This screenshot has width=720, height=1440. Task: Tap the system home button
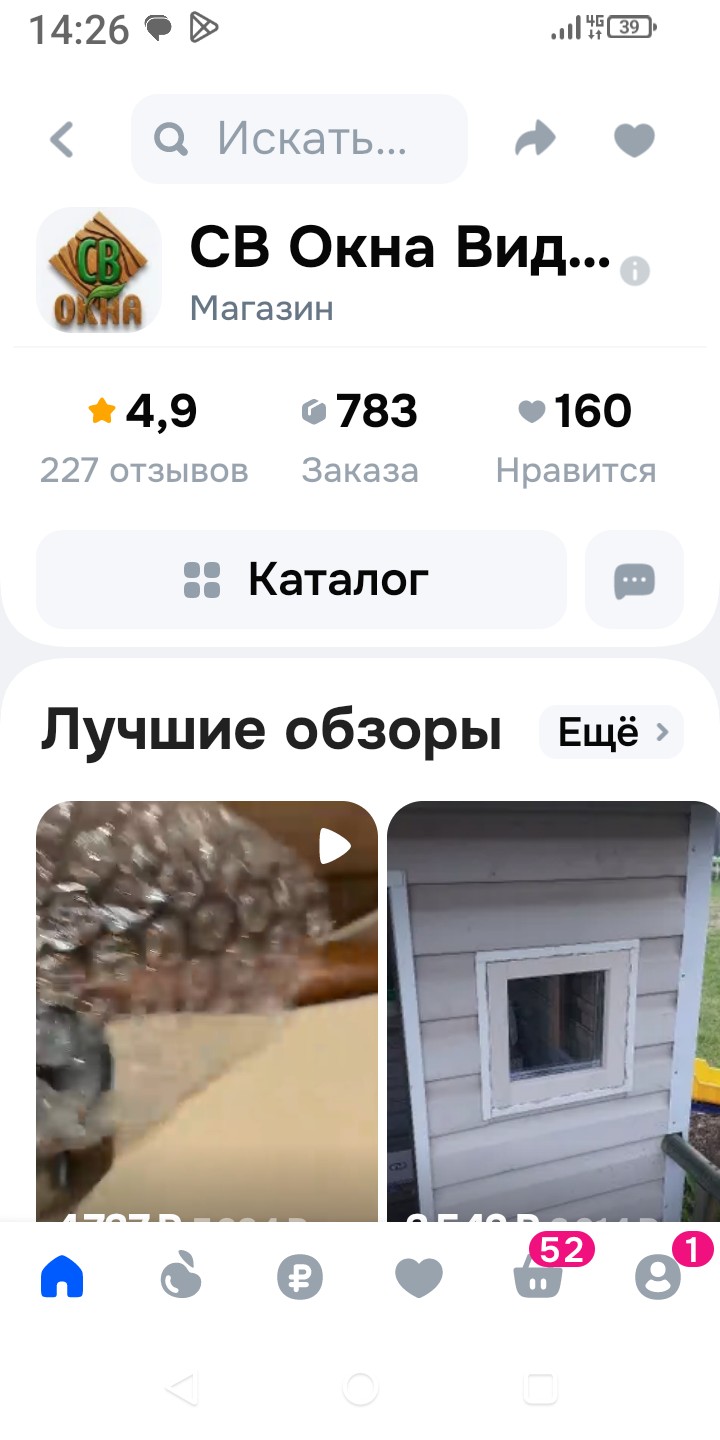point(360,1388)
